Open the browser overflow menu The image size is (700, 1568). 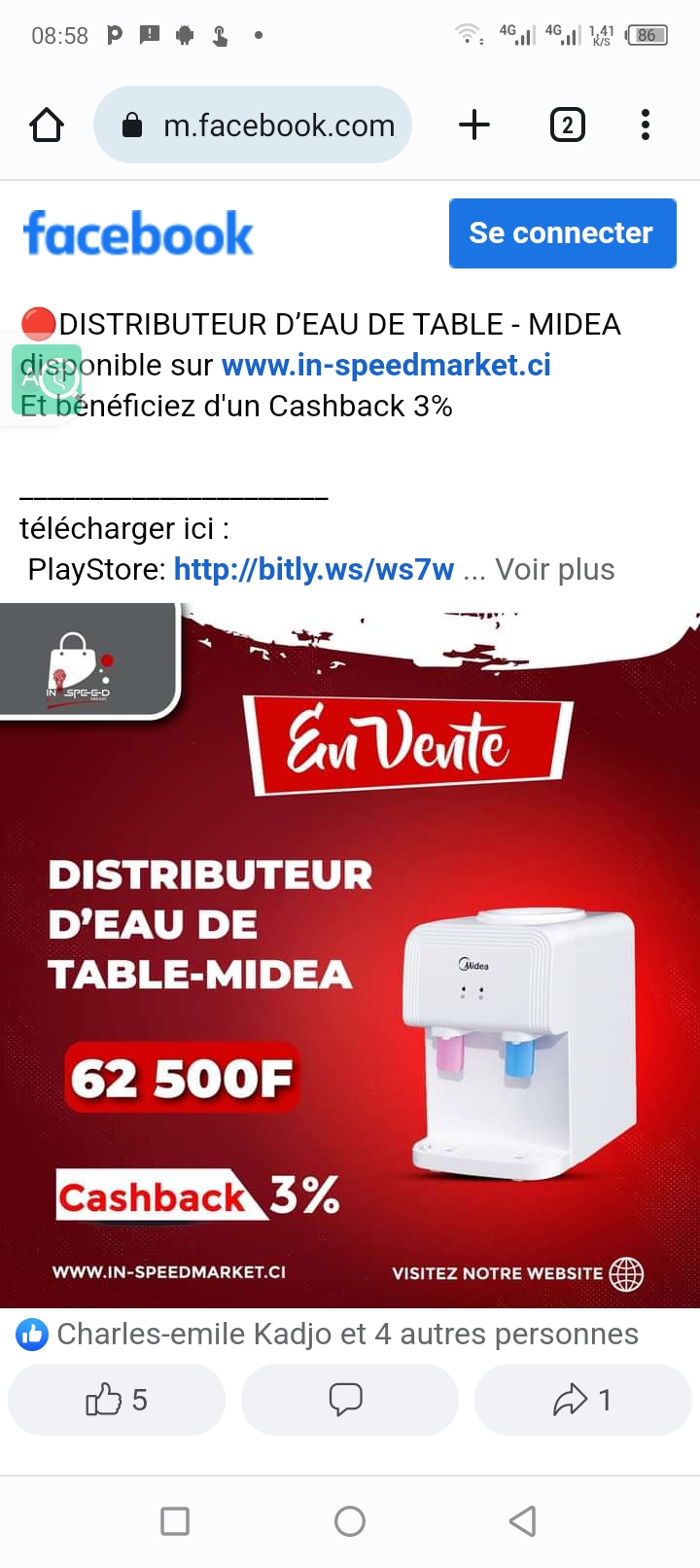click(646, 125)
